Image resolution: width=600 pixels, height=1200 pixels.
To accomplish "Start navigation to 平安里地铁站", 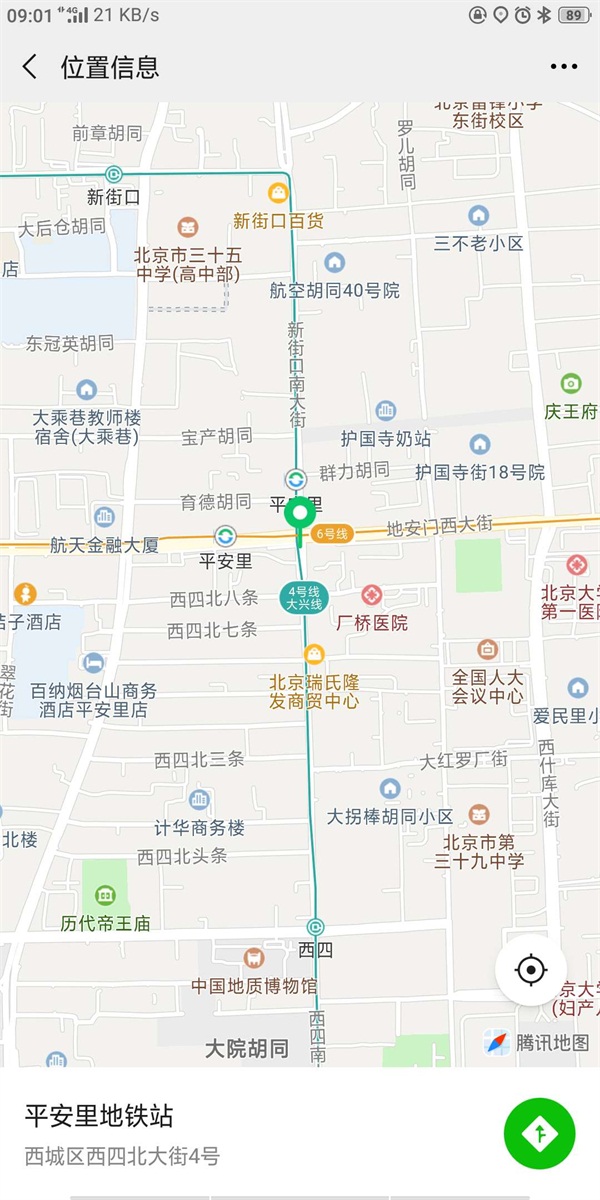I will [x=540, y=1133].
